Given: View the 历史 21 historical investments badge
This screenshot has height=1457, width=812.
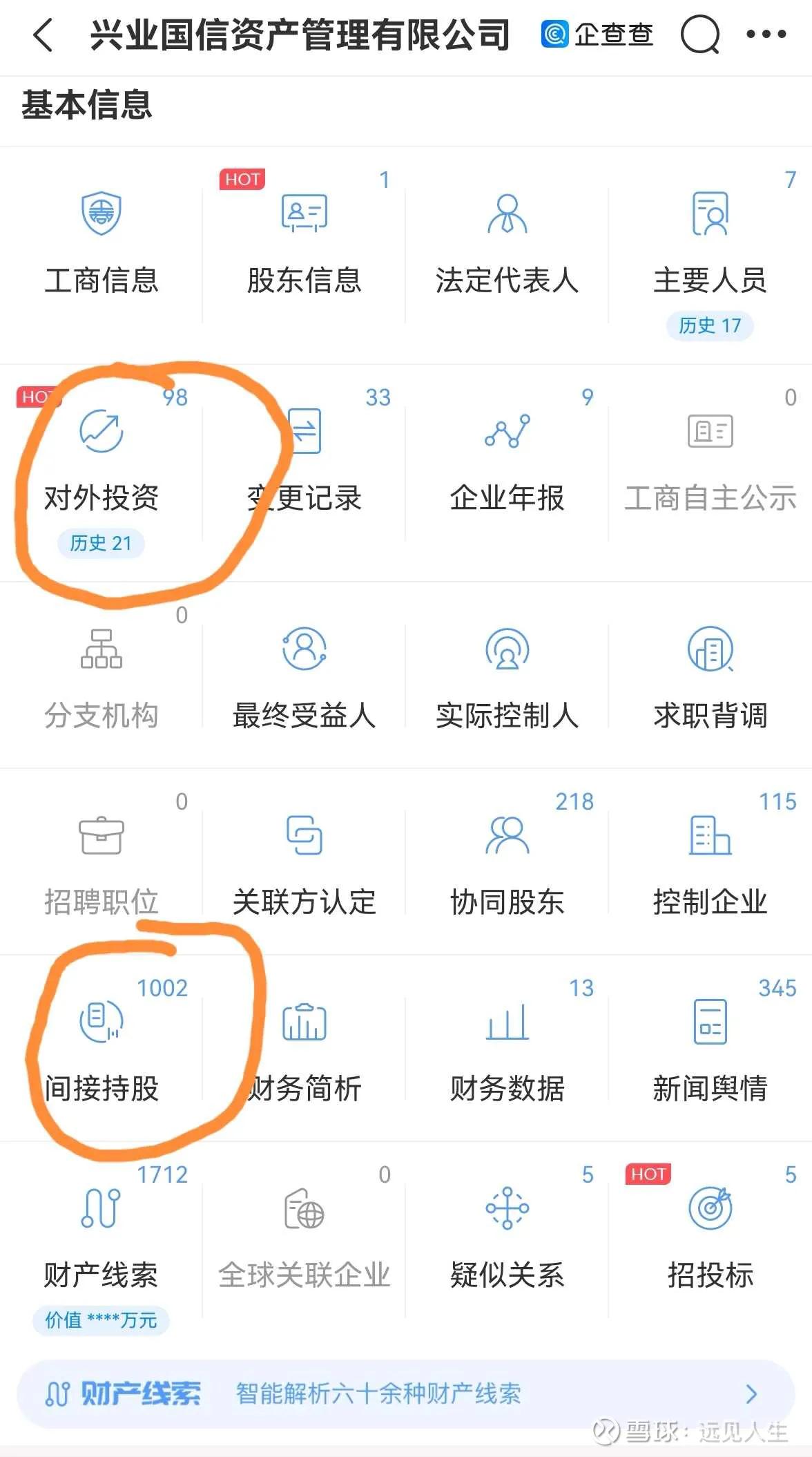Looking at the screenshot, I should [x=101, y=544].
